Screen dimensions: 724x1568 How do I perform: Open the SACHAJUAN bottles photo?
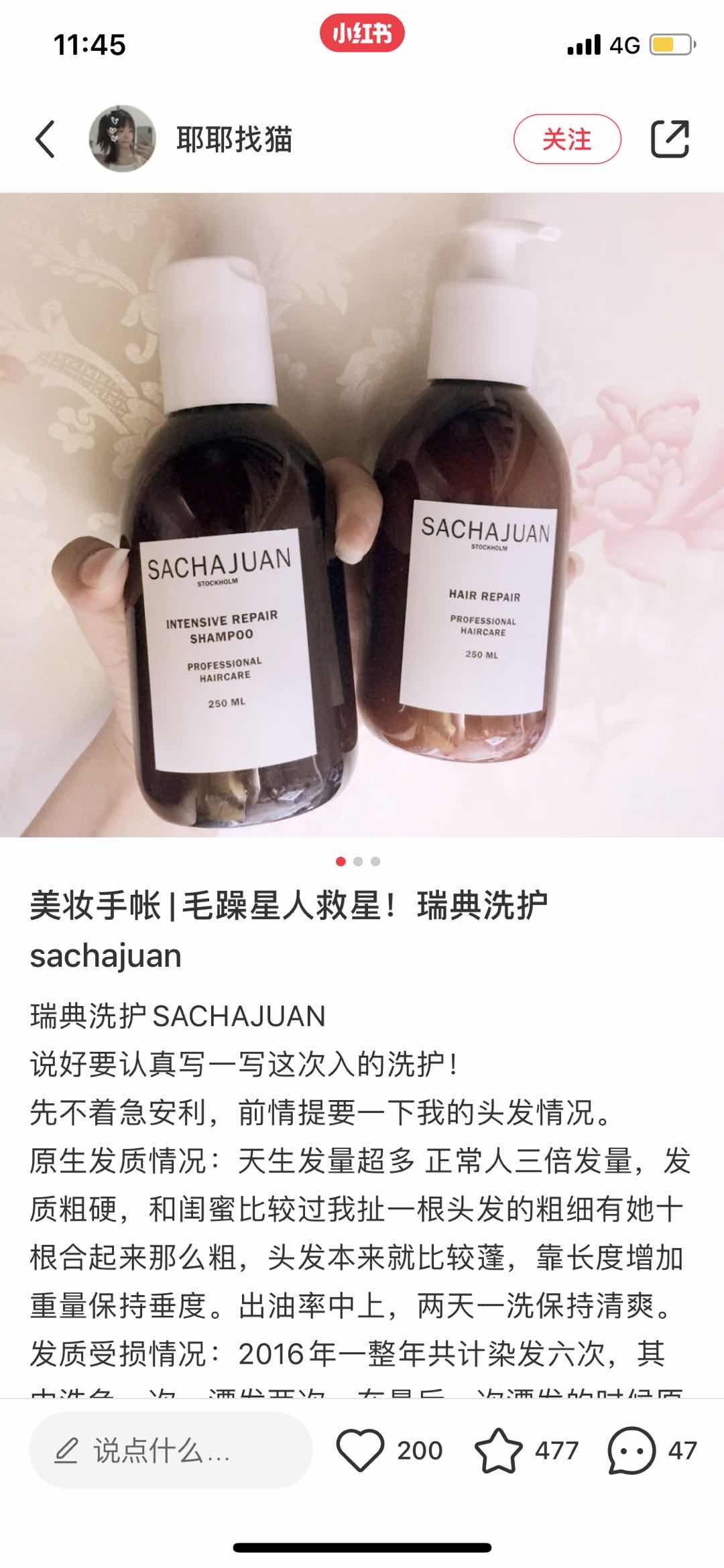[x=362, y=515]
